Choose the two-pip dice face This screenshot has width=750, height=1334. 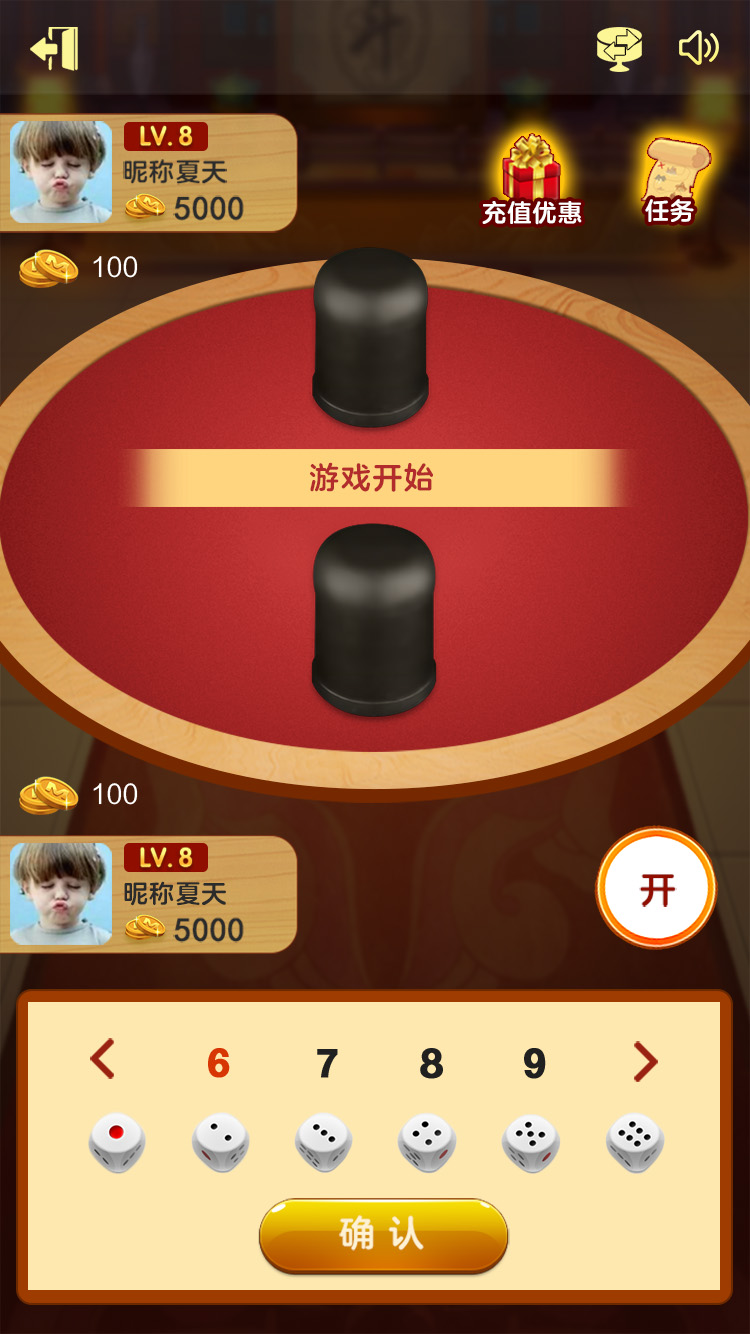tap(221, 1142)
